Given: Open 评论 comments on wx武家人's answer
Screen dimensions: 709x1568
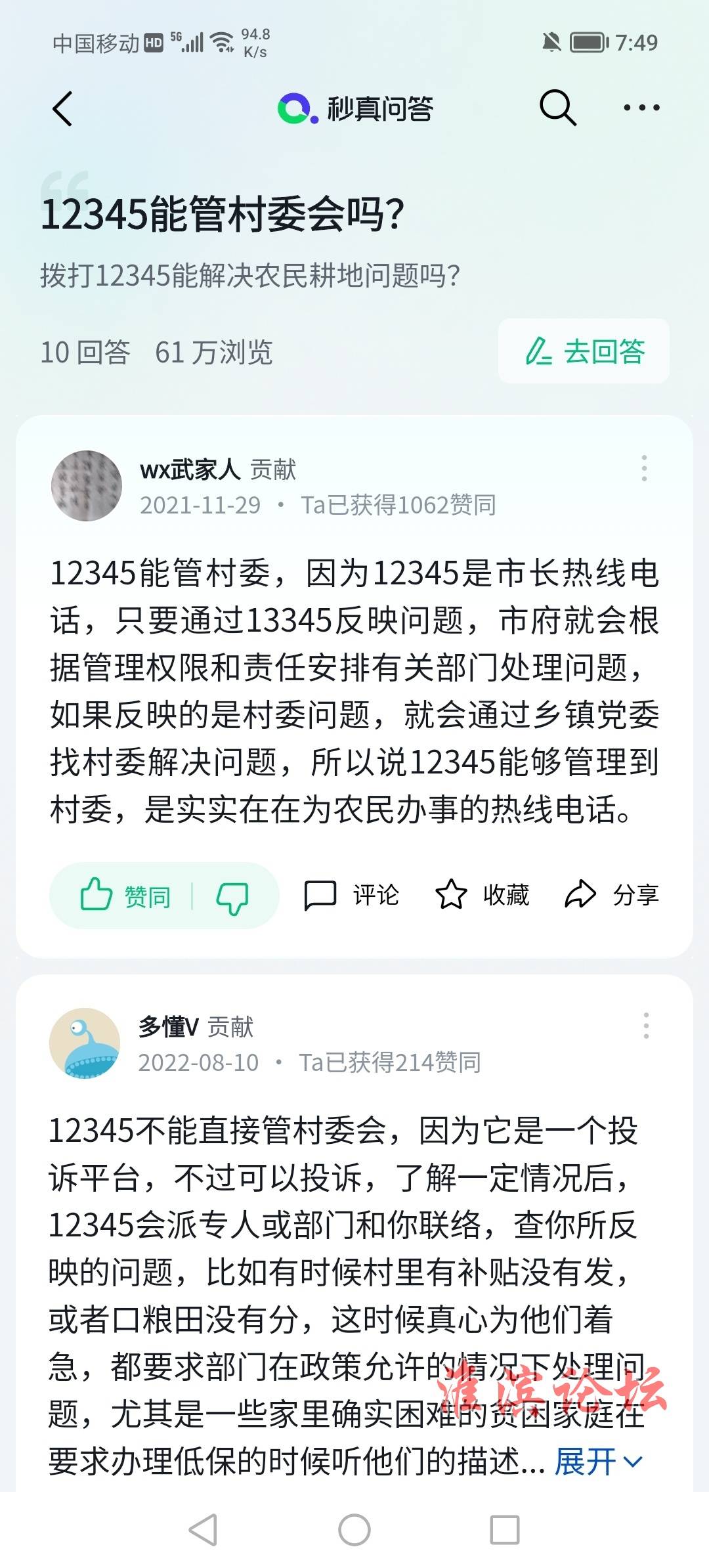Looking at the screenshot, I should click(352, 895).
